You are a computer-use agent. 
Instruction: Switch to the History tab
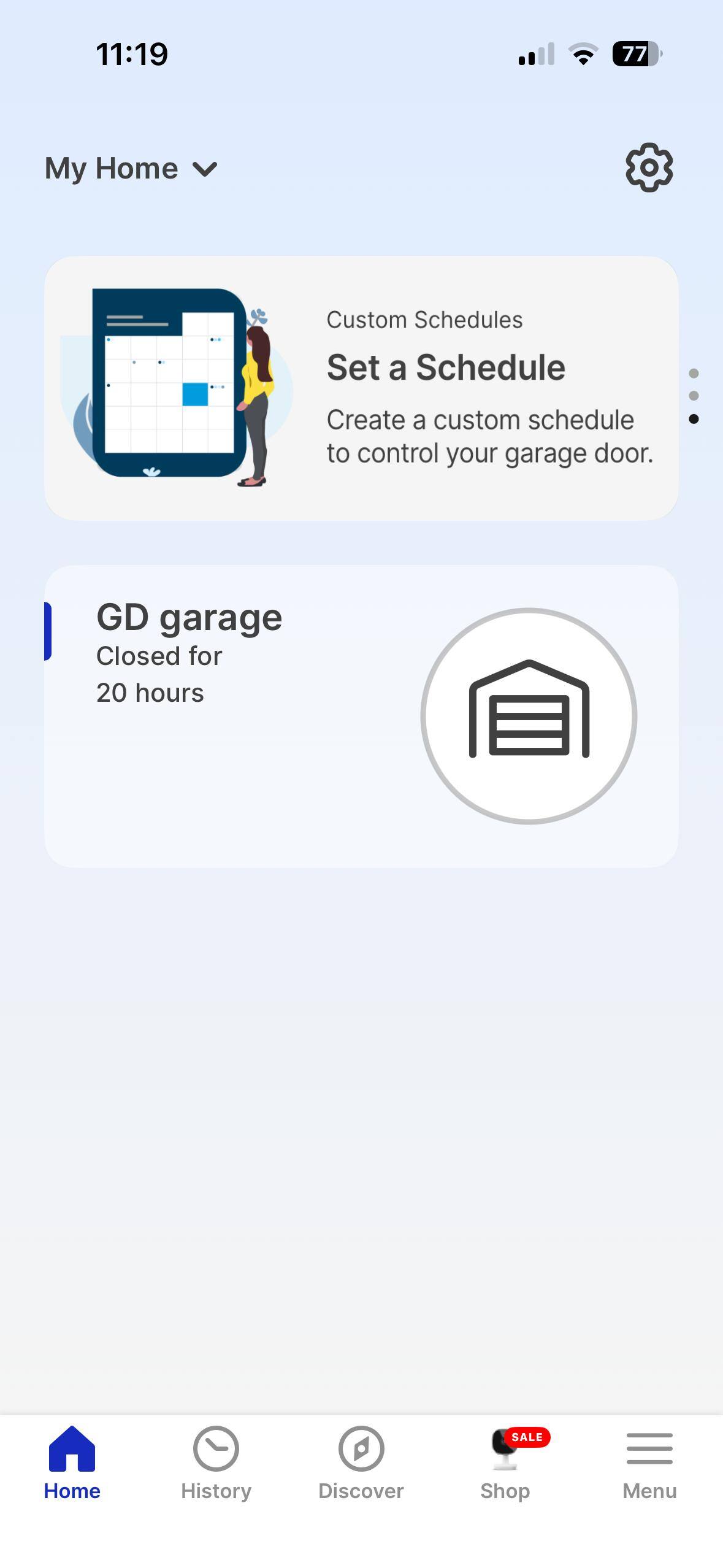tap(216, 1464)
